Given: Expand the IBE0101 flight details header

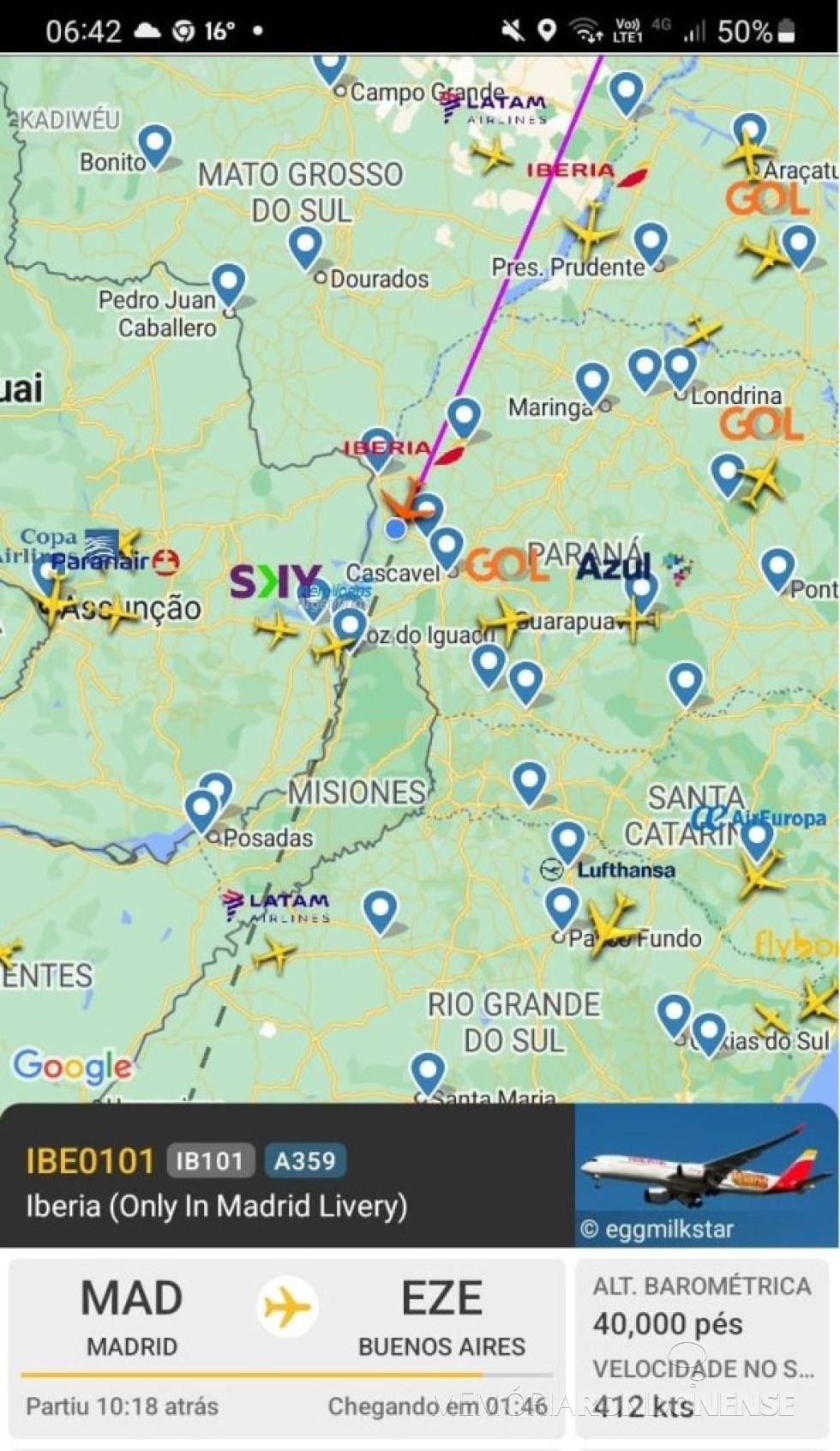Looking at the screenshot, I should [x=286, y=1181].
